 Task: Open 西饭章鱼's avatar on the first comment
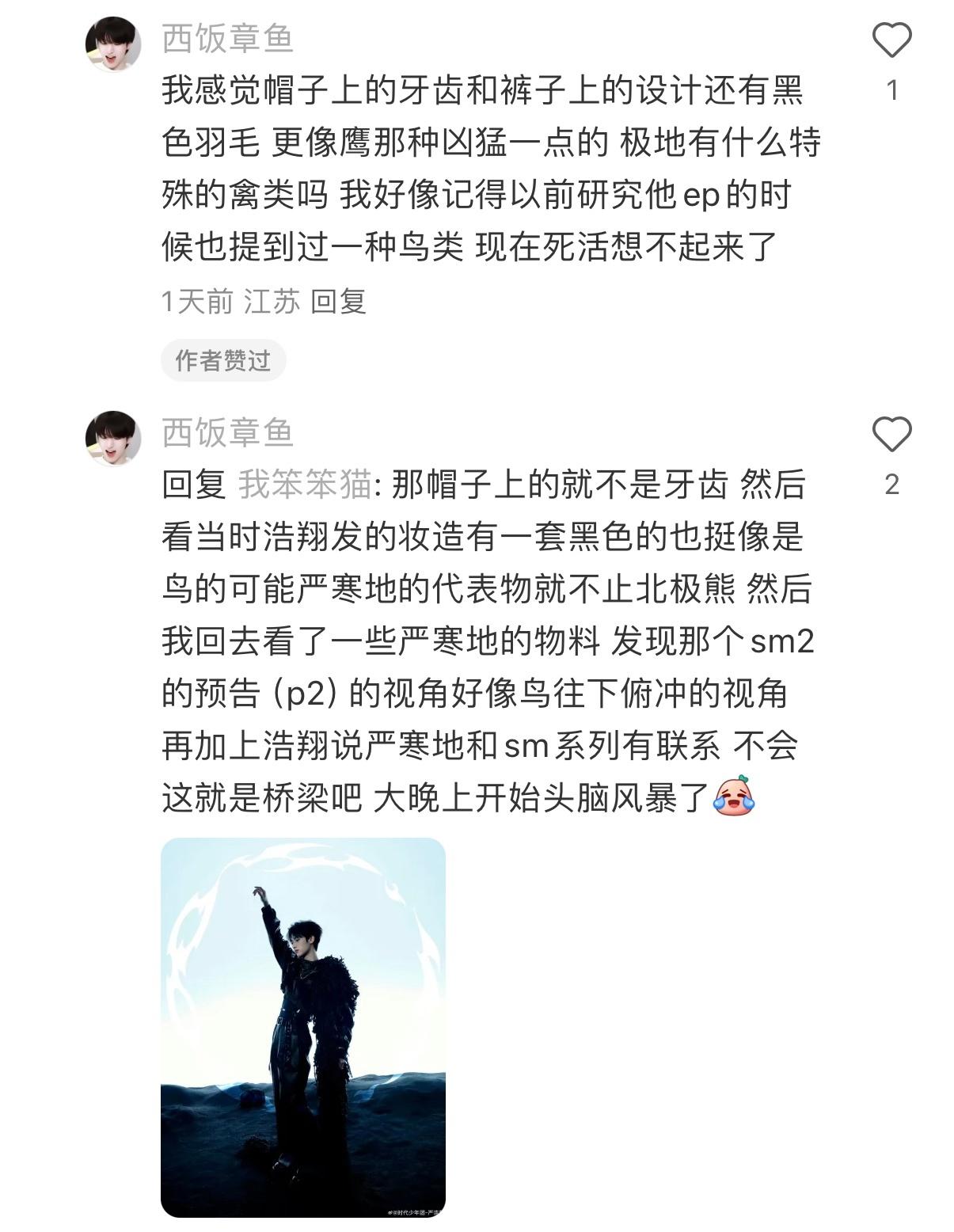pos(113,44)
